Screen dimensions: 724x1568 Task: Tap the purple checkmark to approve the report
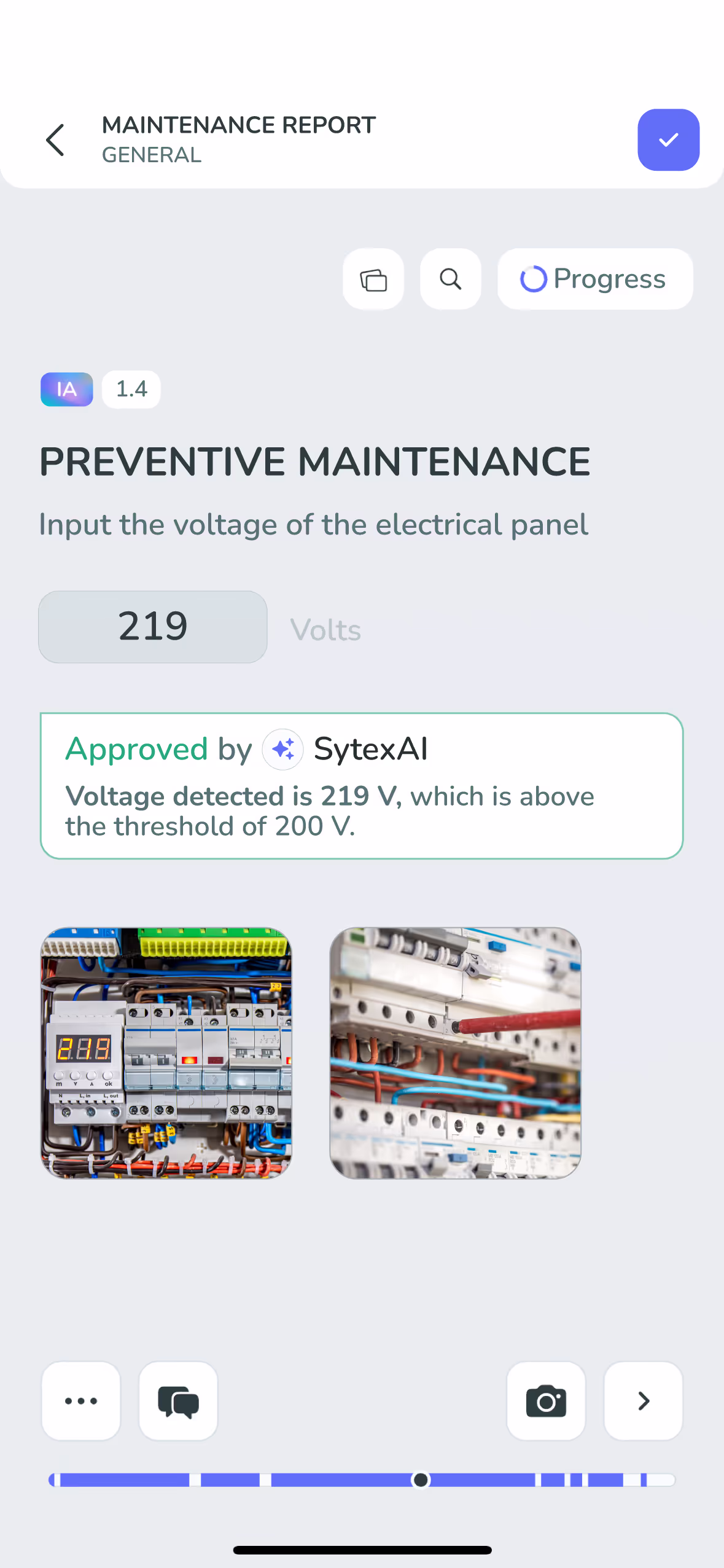click(x=668, y=139)
